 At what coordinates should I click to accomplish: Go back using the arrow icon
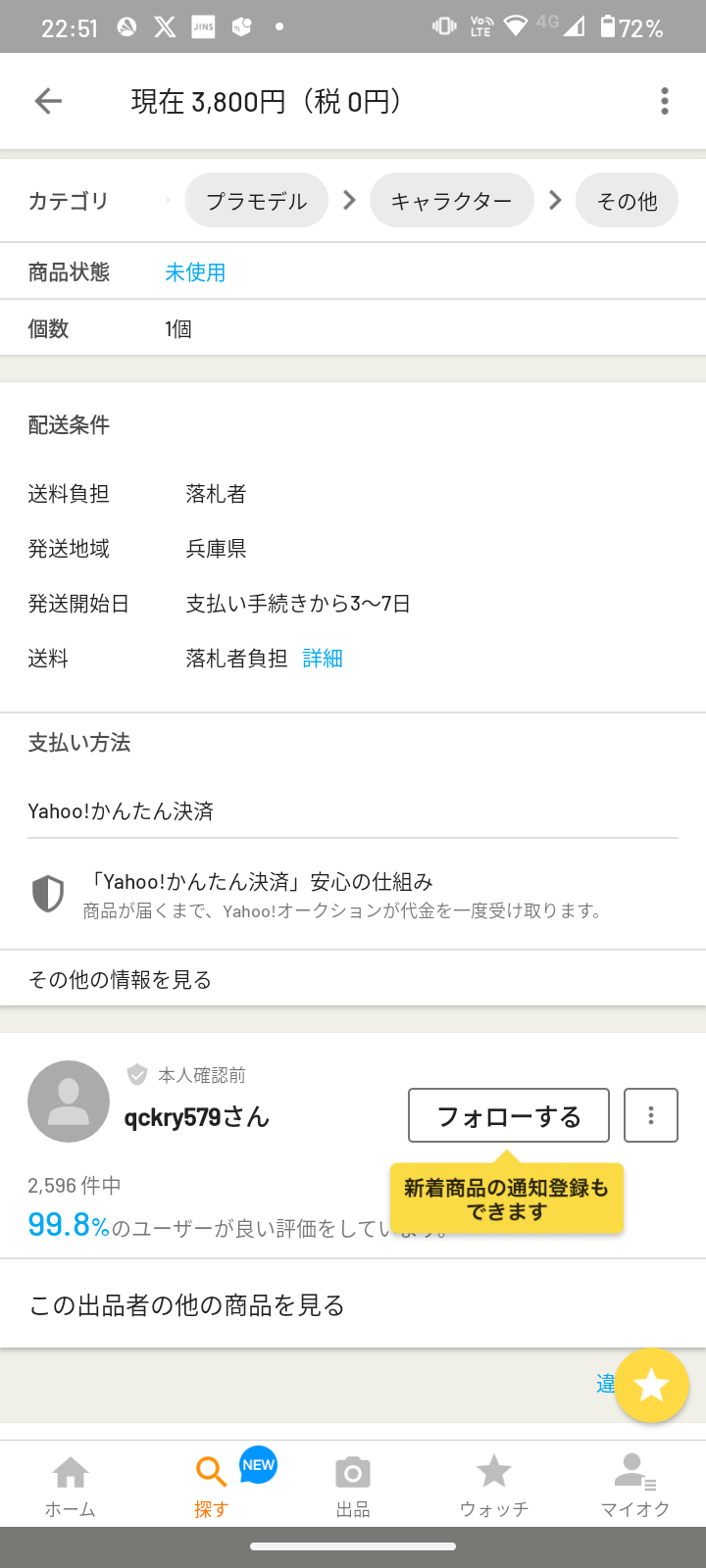click(48, 101)
